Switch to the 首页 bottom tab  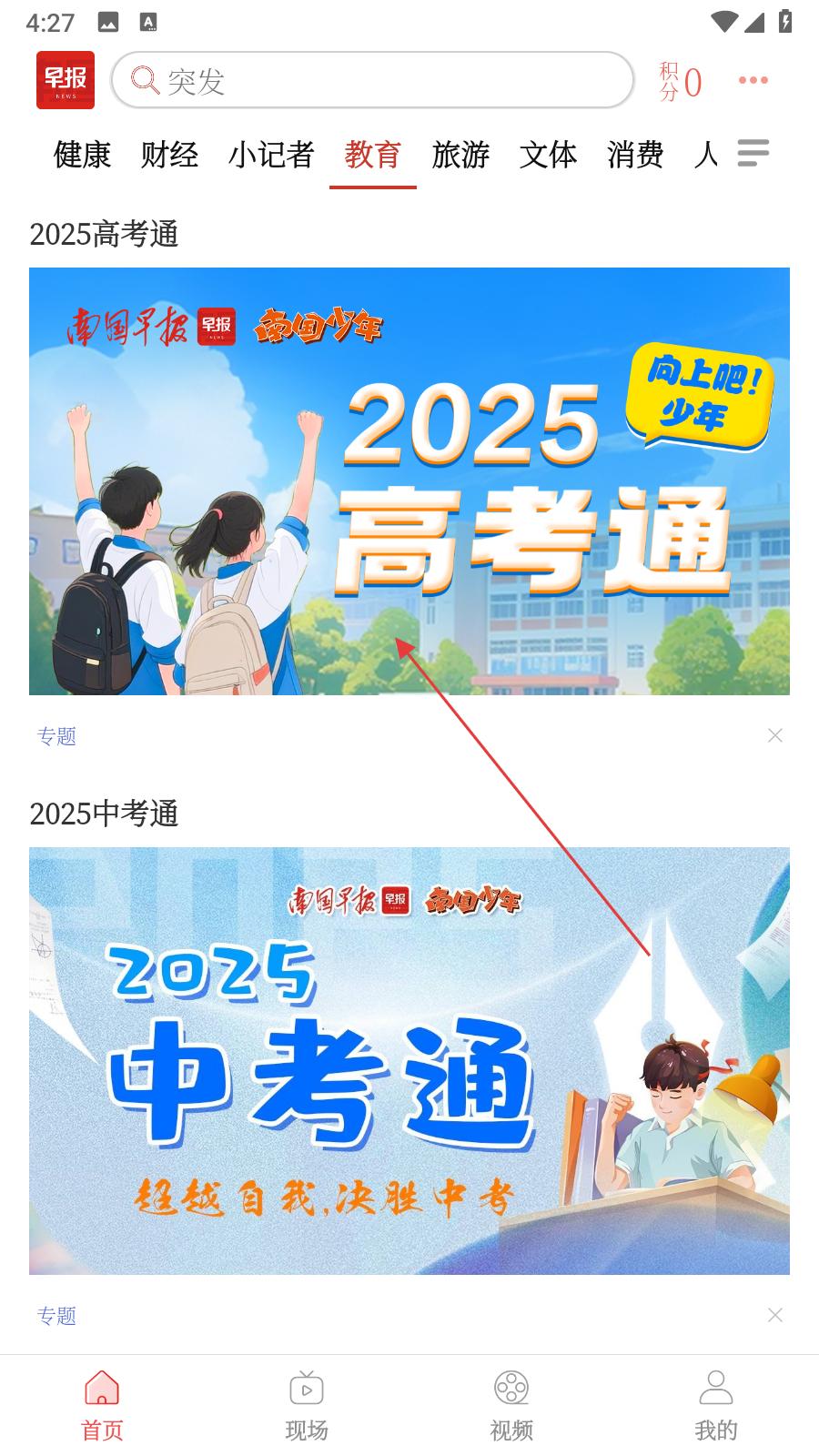click(102, 1406)
